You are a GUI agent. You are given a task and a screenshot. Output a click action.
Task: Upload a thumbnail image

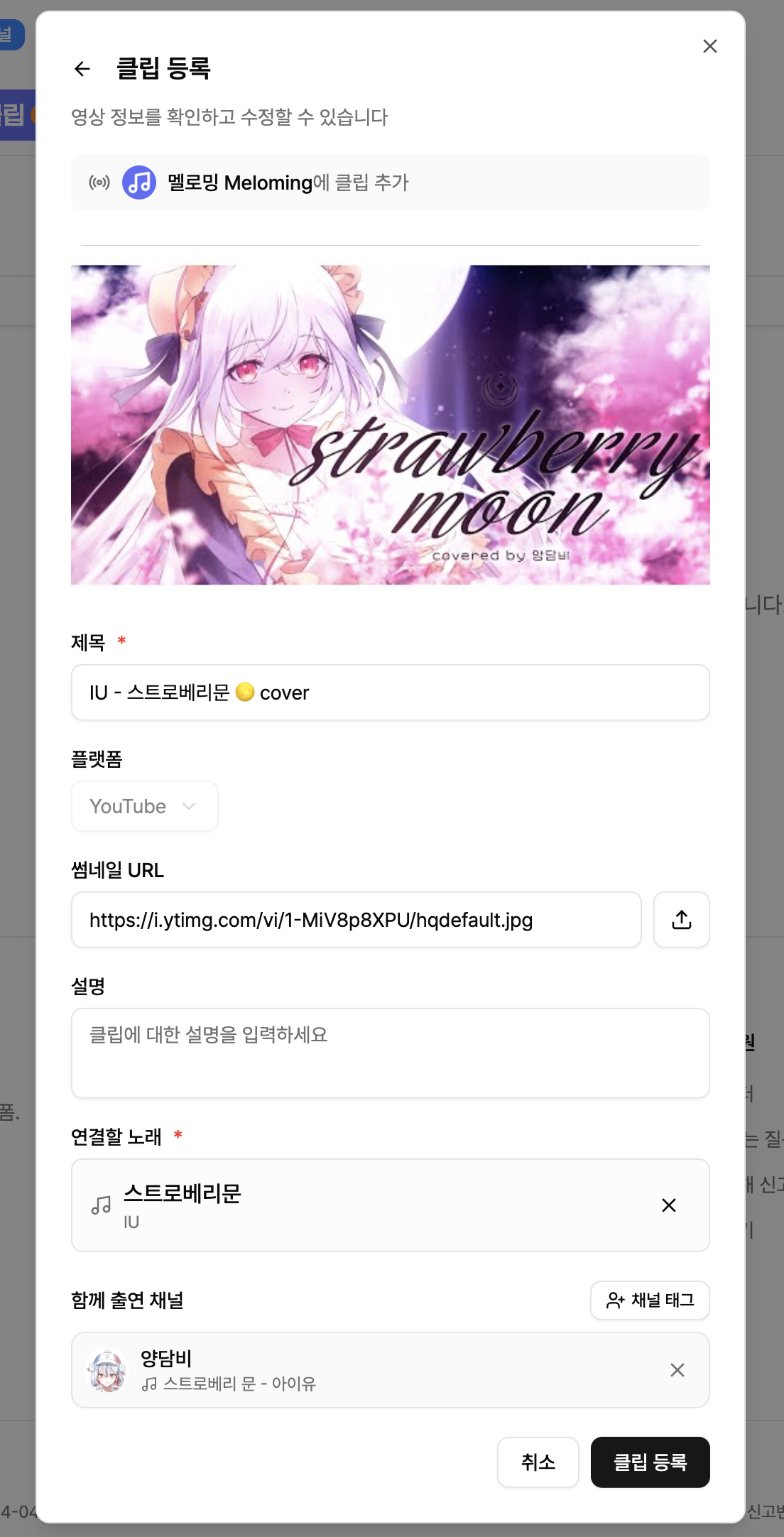click(681, 920)
